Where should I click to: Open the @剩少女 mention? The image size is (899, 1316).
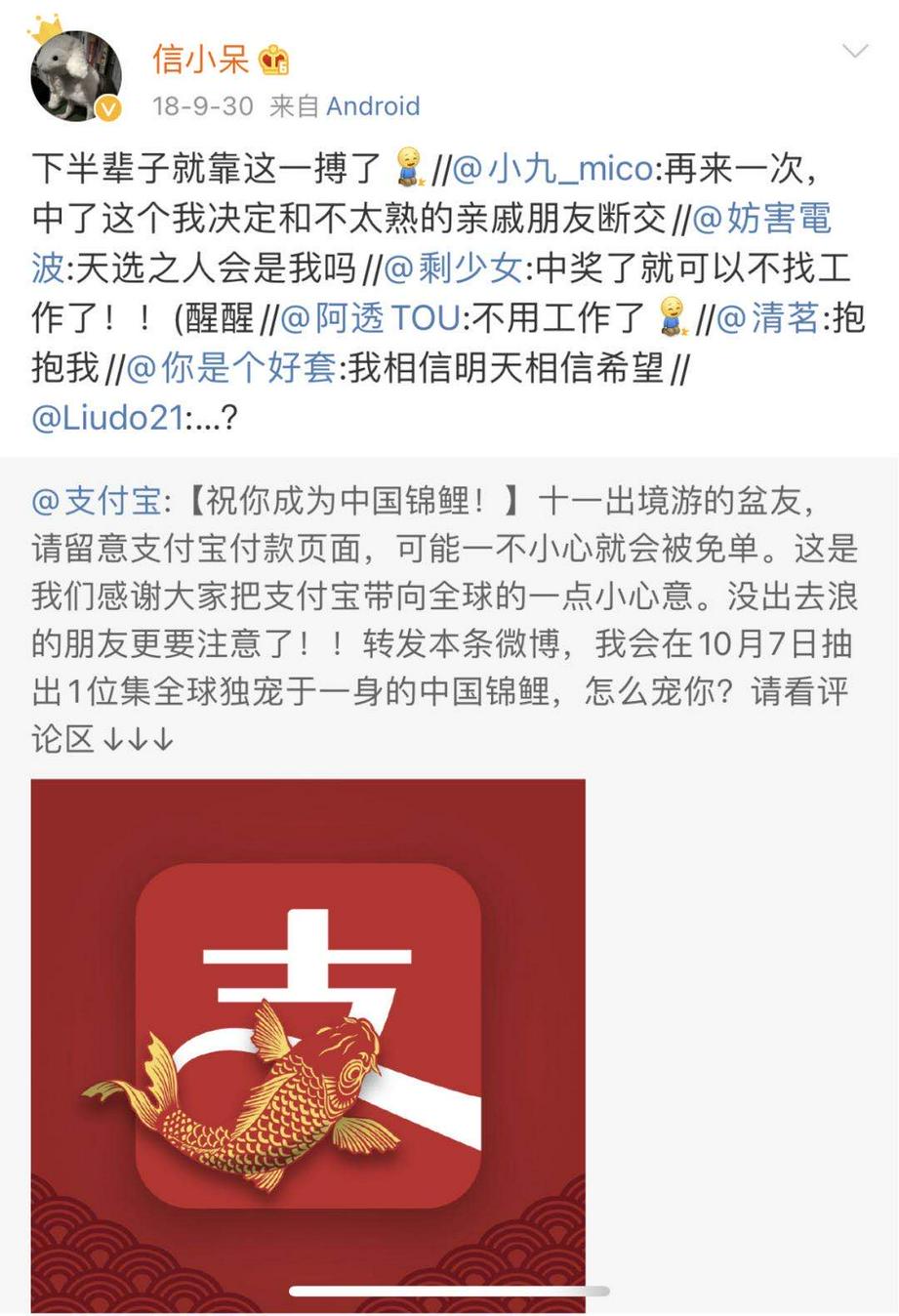click(453, 268)
